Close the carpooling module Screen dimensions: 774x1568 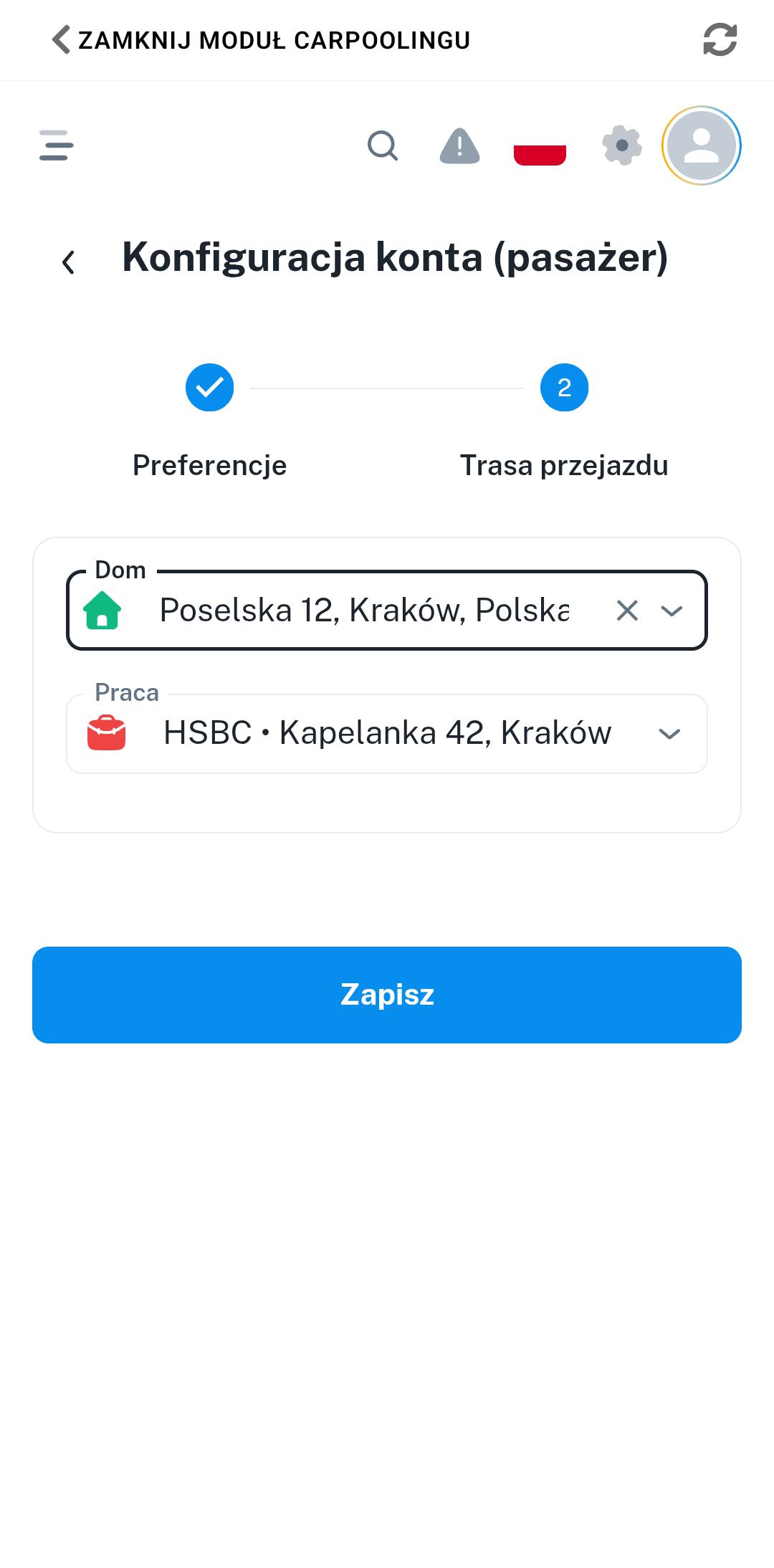coord(261,40)
